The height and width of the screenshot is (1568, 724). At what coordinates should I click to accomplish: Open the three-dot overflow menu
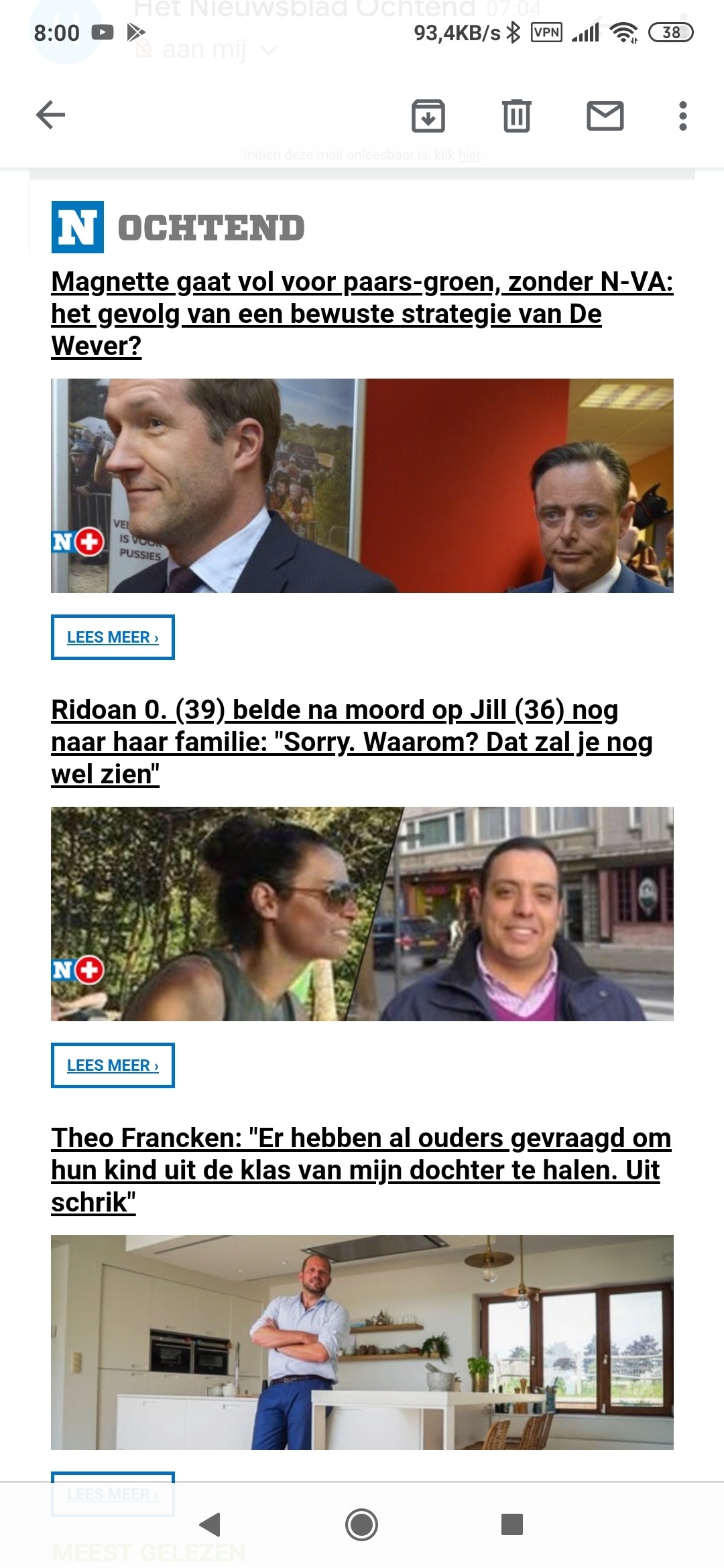point(682,115)
